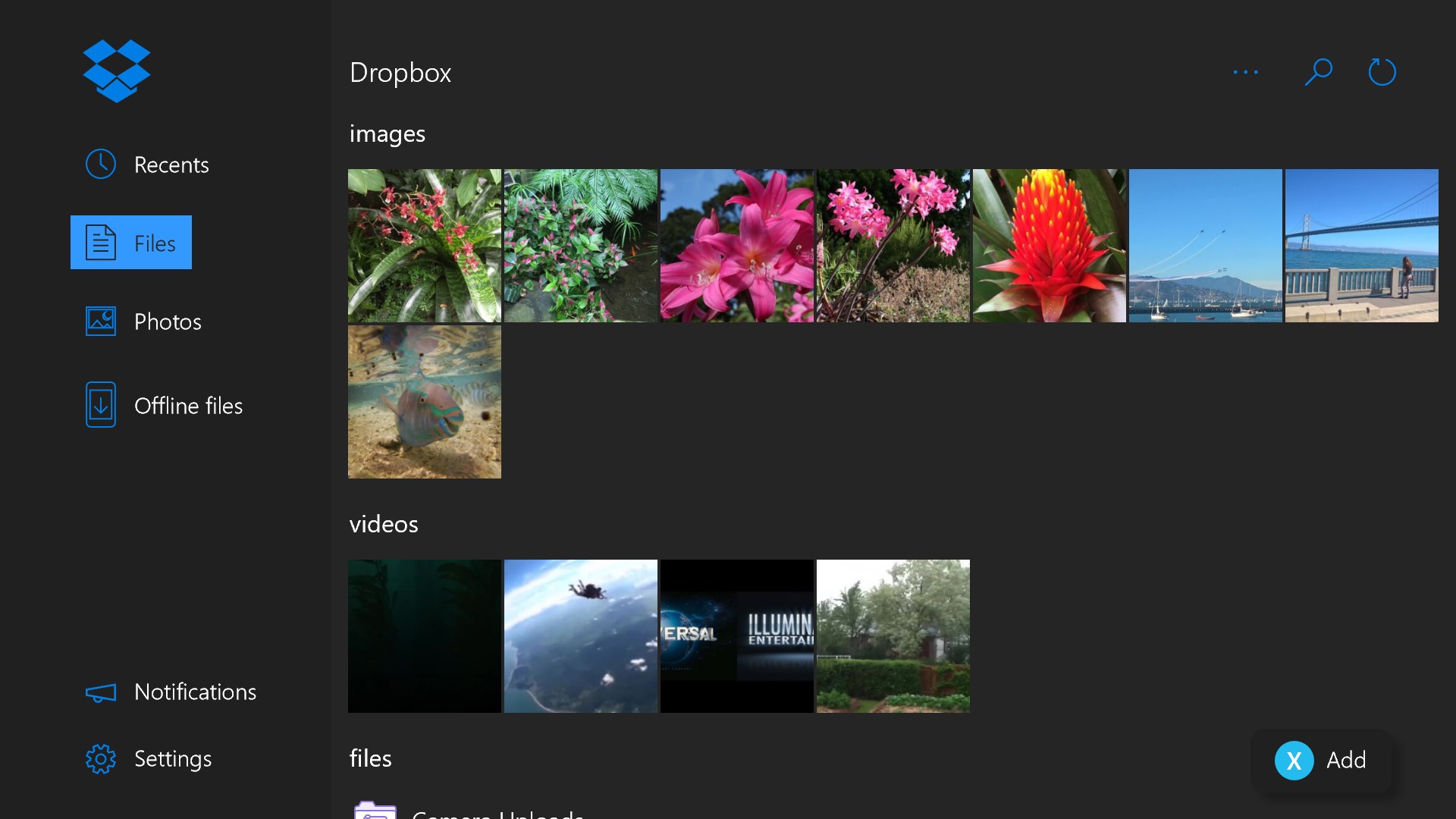Tap the Add button
This screenshot has height=819, width=1456.
point(1322,760)
